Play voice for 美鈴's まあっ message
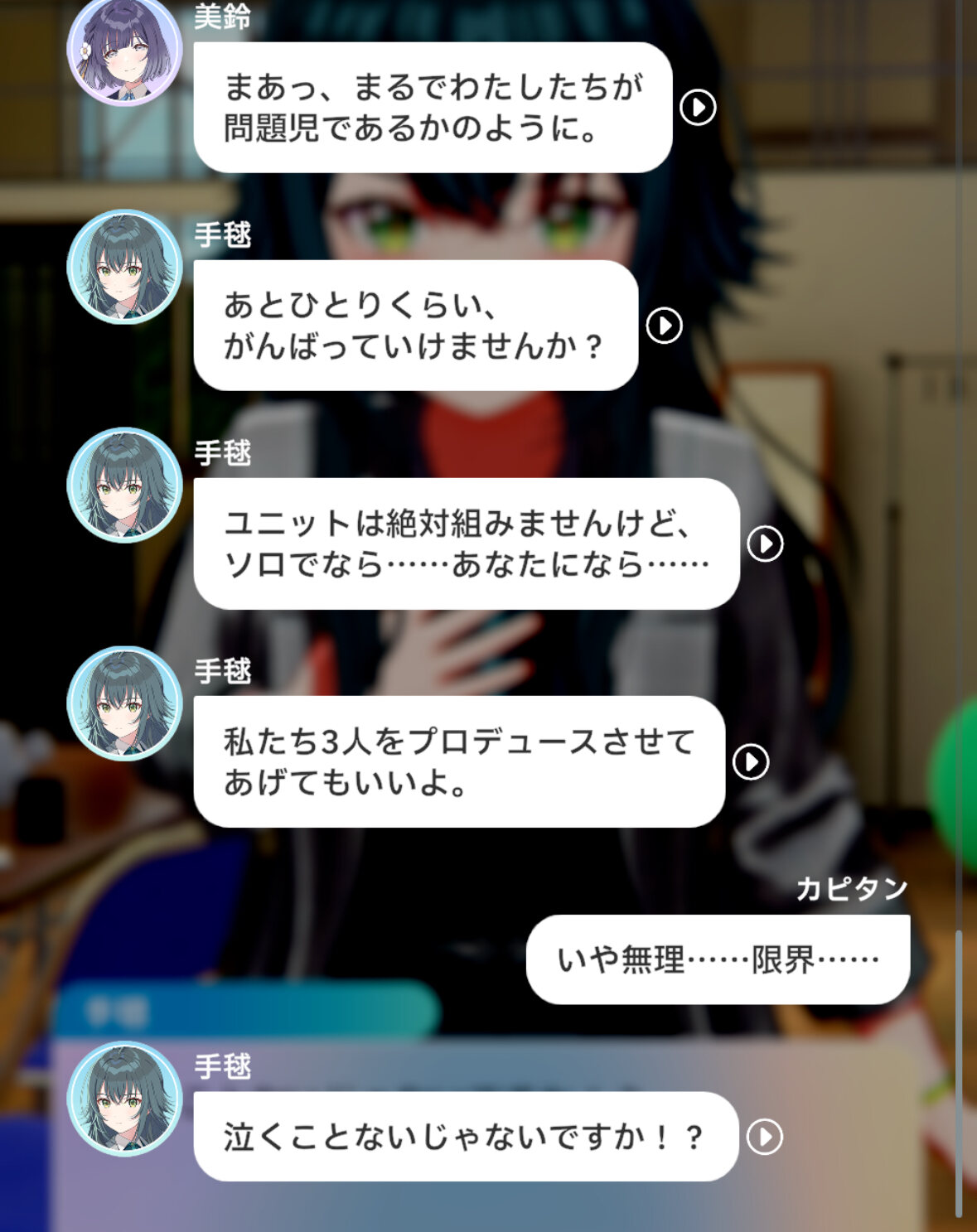The width and height of the screenshot is (977, 1232). [698, 108]
